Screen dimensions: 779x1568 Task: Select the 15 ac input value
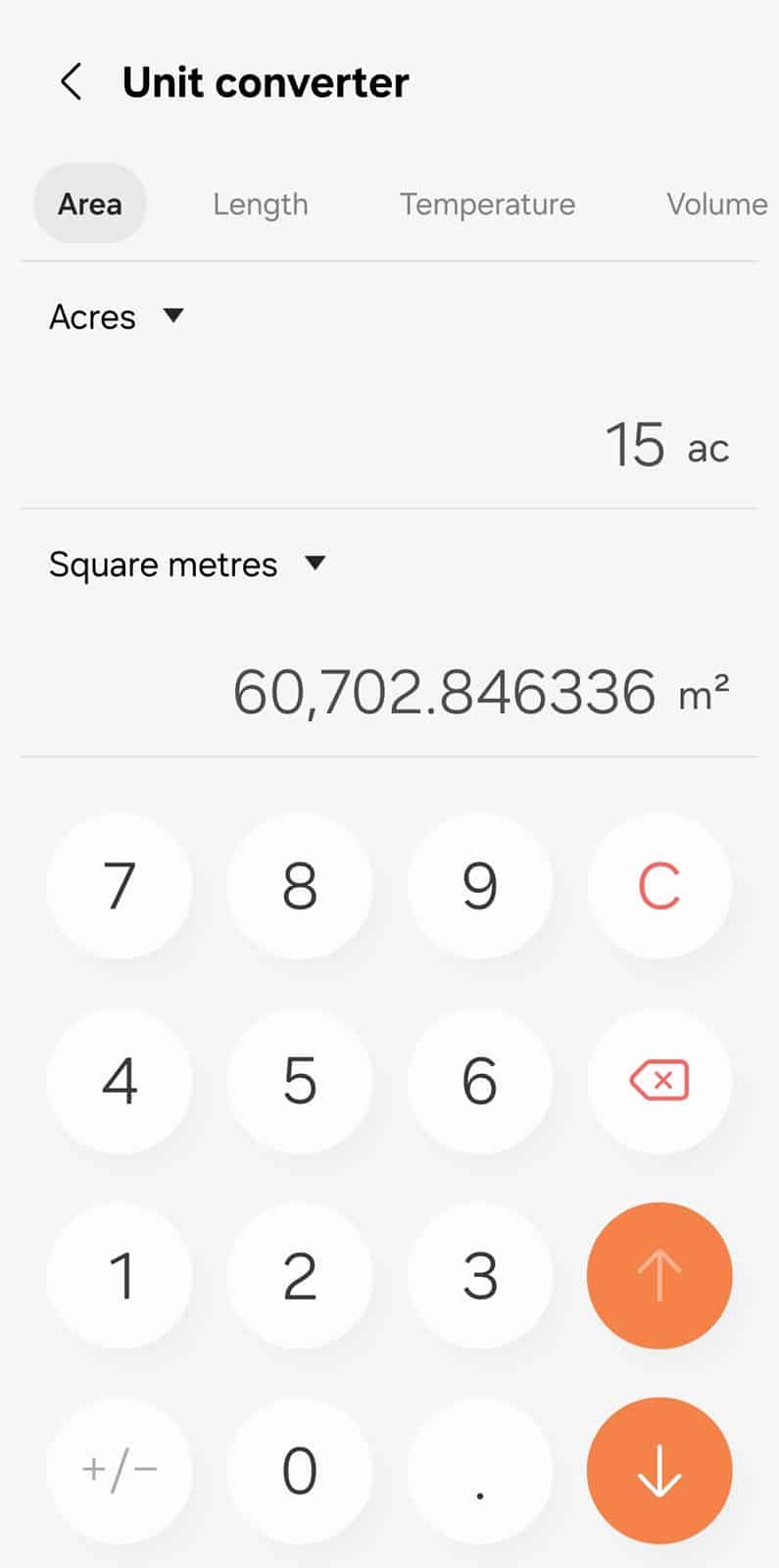point(635,445)
